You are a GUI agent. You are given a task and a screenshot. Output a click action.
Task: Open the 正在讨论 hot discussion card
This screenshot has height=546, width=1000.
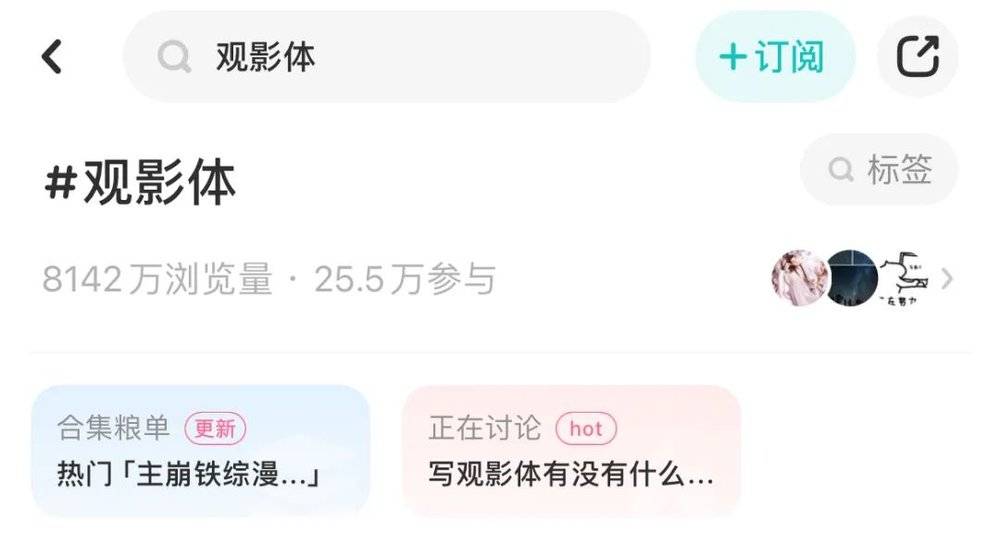(x=571, y=450)
